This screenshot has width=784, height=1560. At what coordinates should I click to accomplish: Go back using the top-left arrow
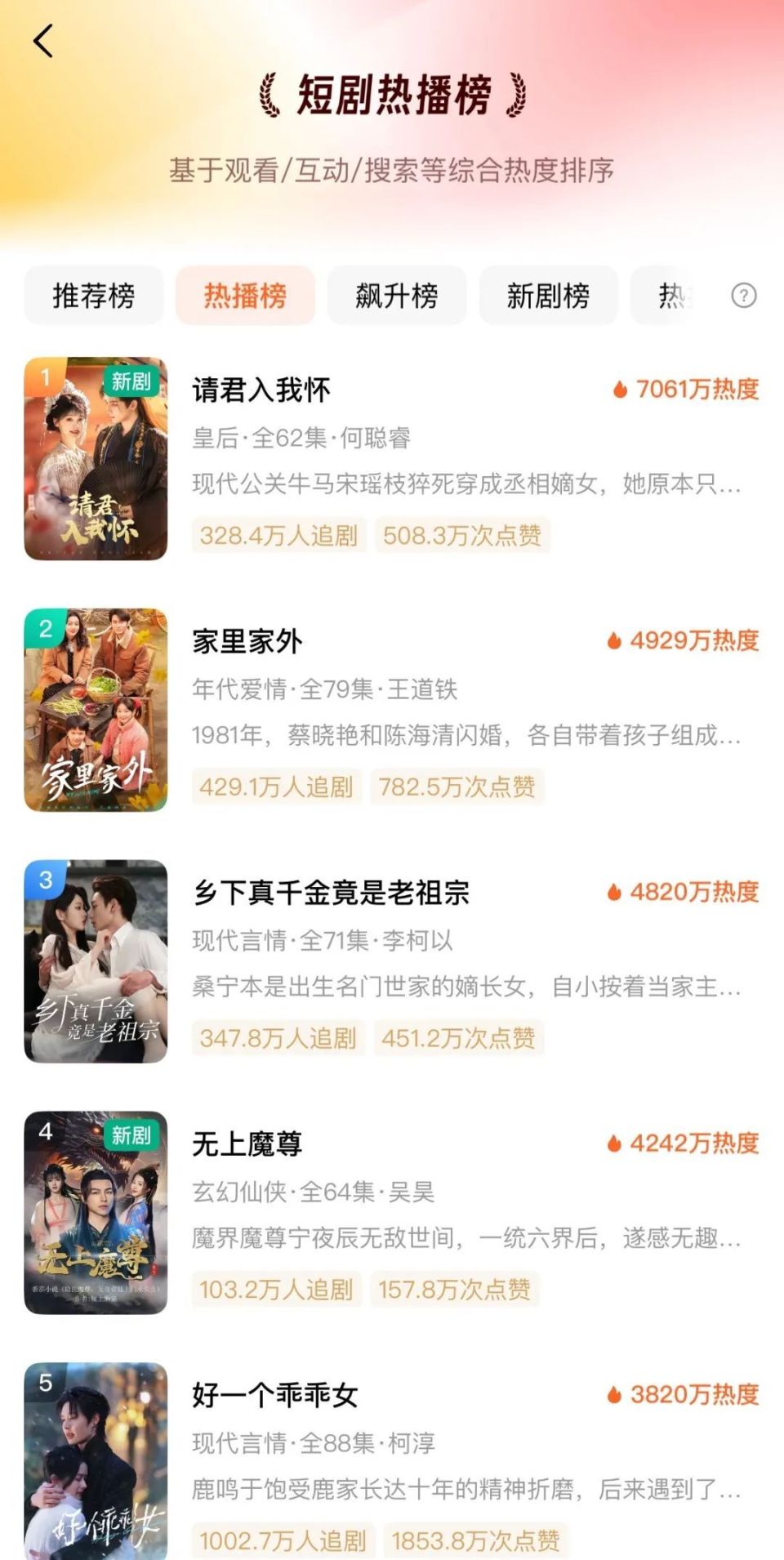pos(43,41)
